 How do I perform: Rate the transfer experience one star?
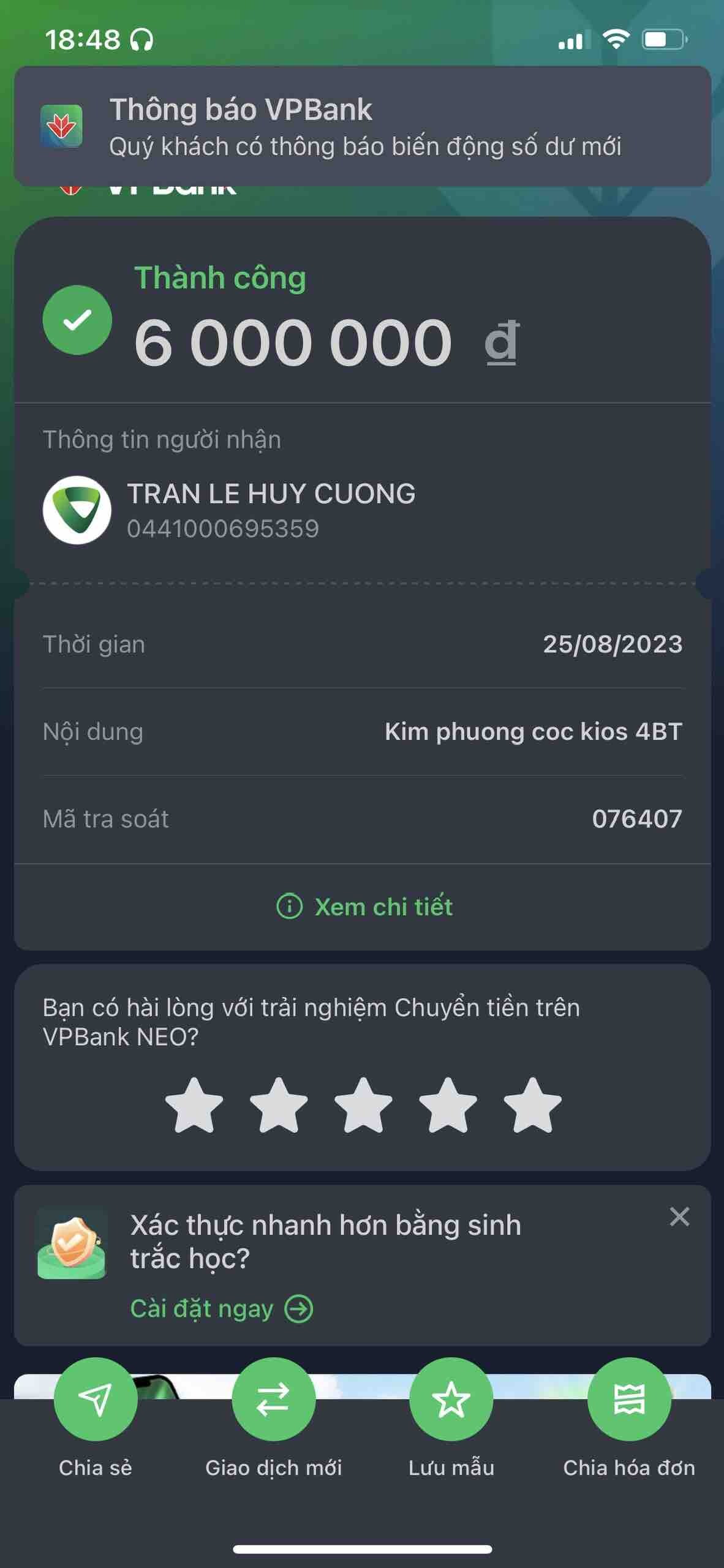[194, 1105]
